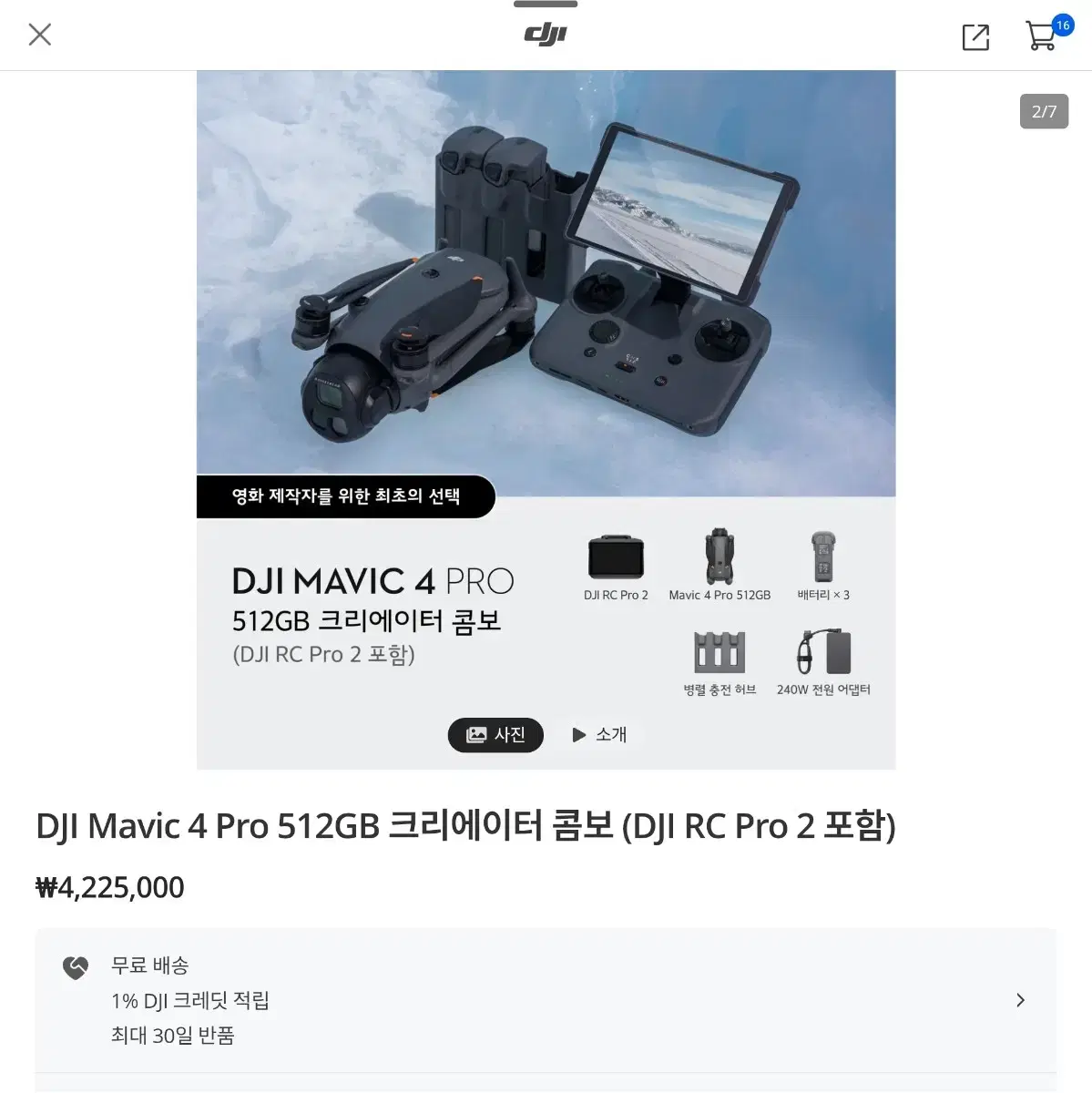Click the 영화 제작자를 위한 최초의 선택 banner
The image size is (1092, 1093).
coord(346,496)
